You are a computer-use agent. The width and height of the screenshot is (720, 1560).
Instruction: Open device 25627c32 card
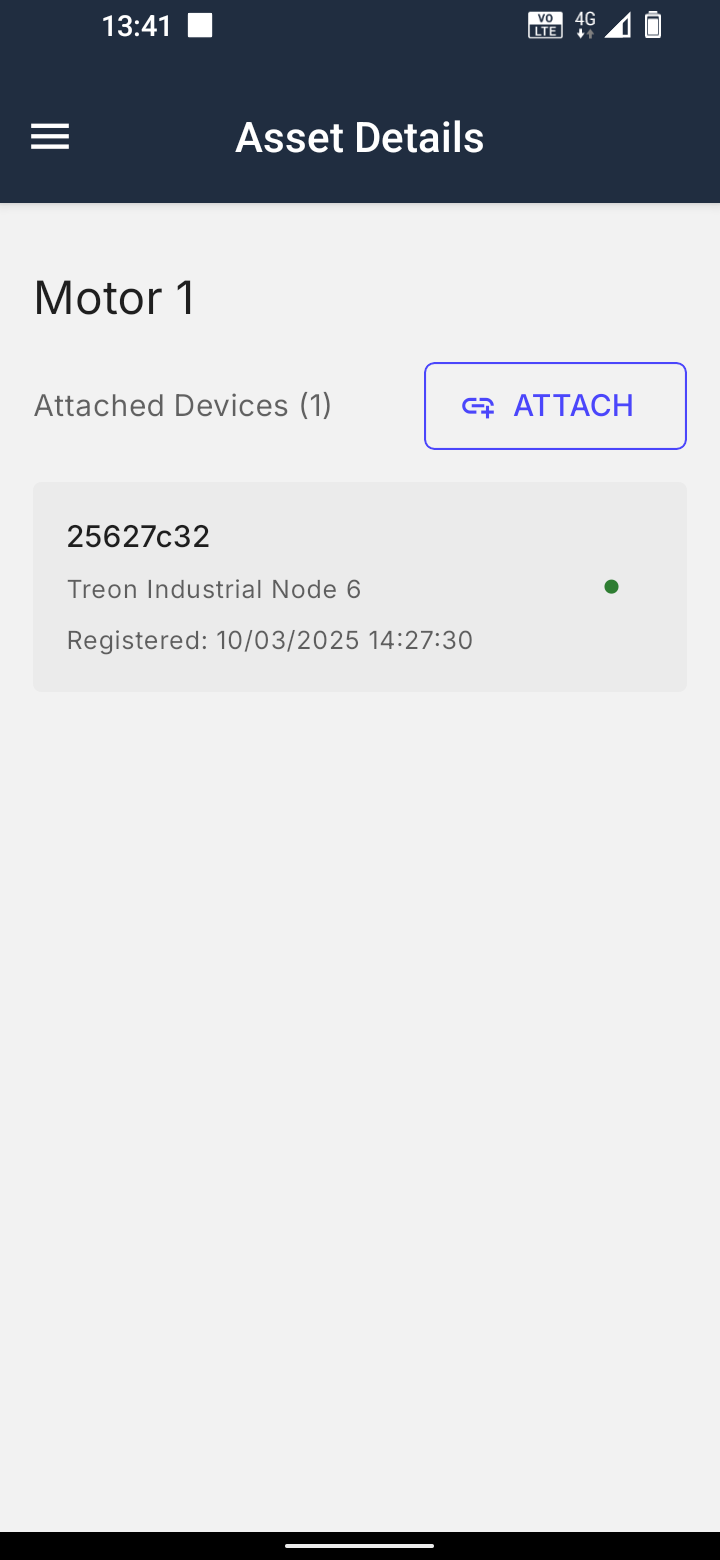point(360,587)
